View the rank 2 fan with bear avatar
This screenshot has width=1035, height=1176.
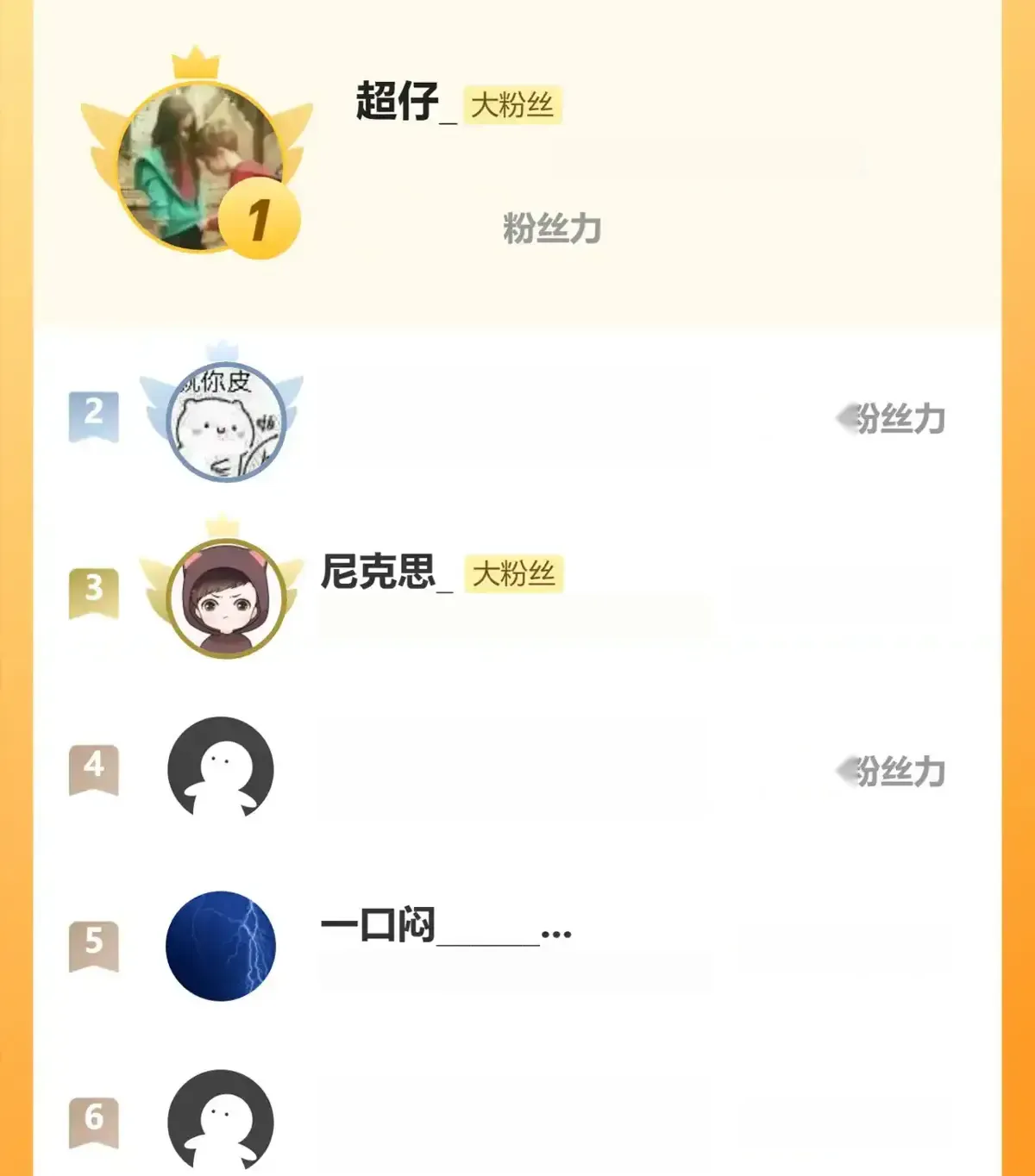(x=226, y=422)
